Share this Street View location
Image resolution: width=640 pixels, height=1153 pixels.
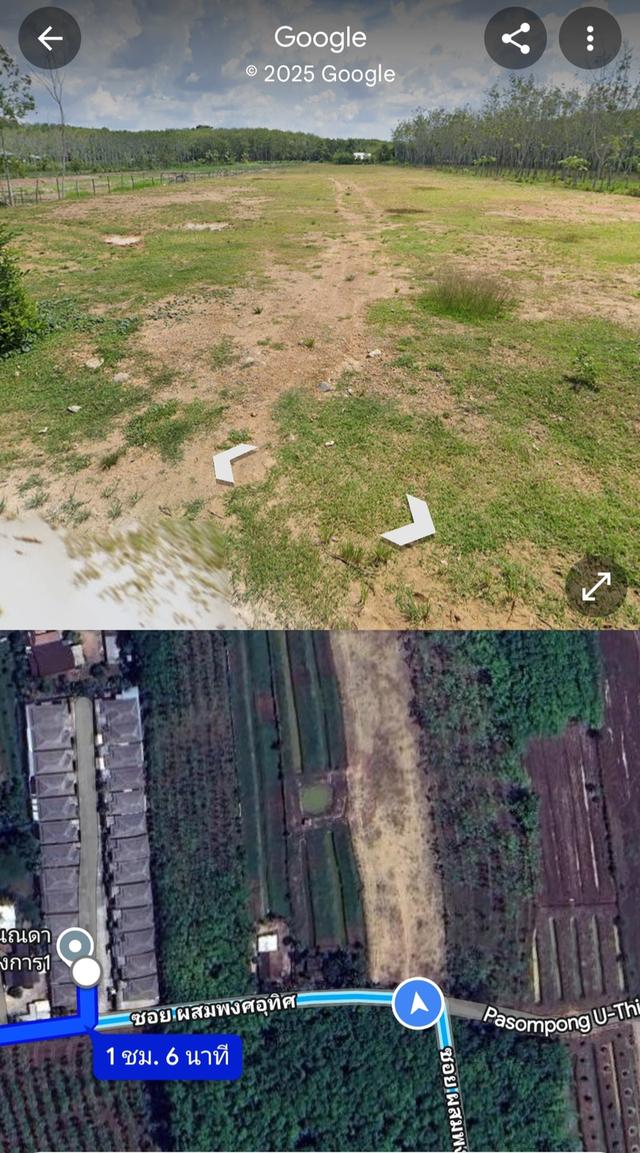click(x=515, y=39)
